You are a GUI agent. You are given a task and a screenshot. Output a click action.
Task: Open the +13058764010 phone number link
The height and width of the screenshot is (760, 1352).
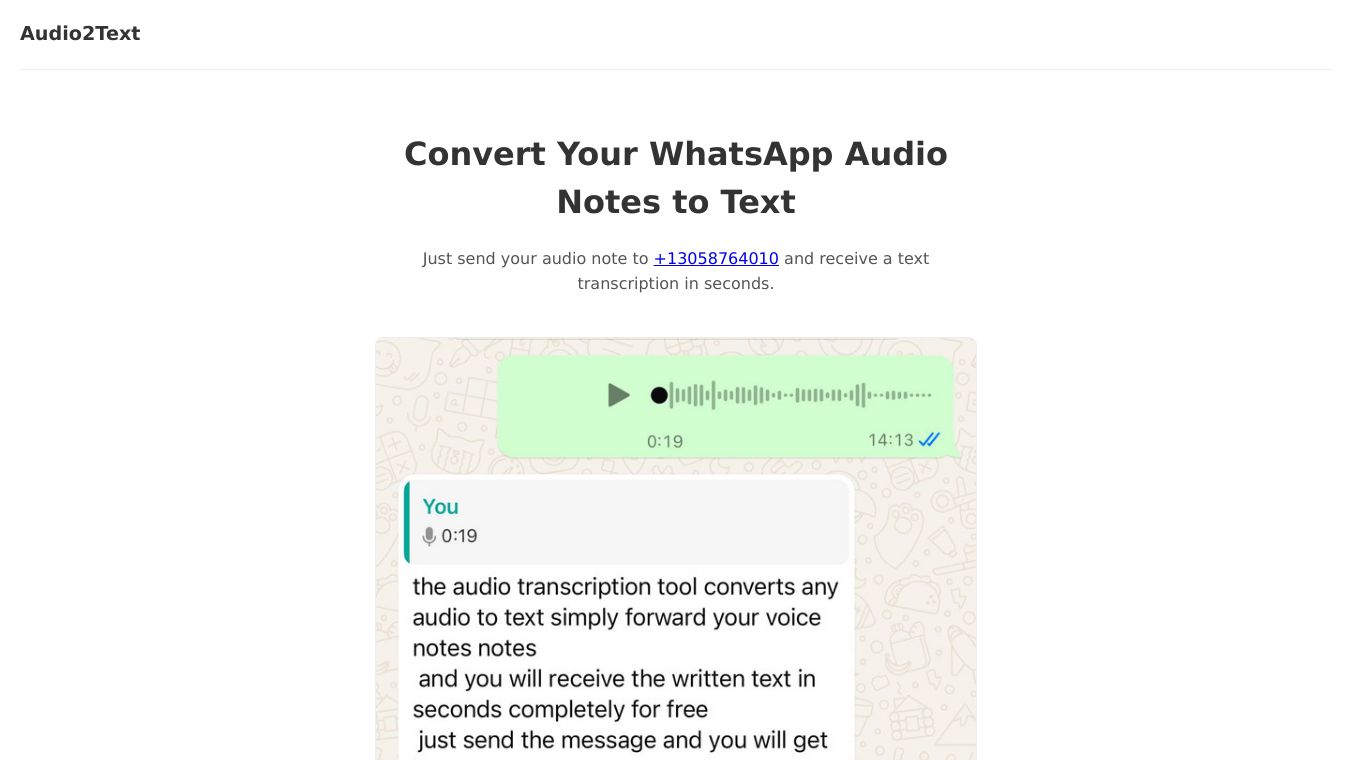[716, 258]
